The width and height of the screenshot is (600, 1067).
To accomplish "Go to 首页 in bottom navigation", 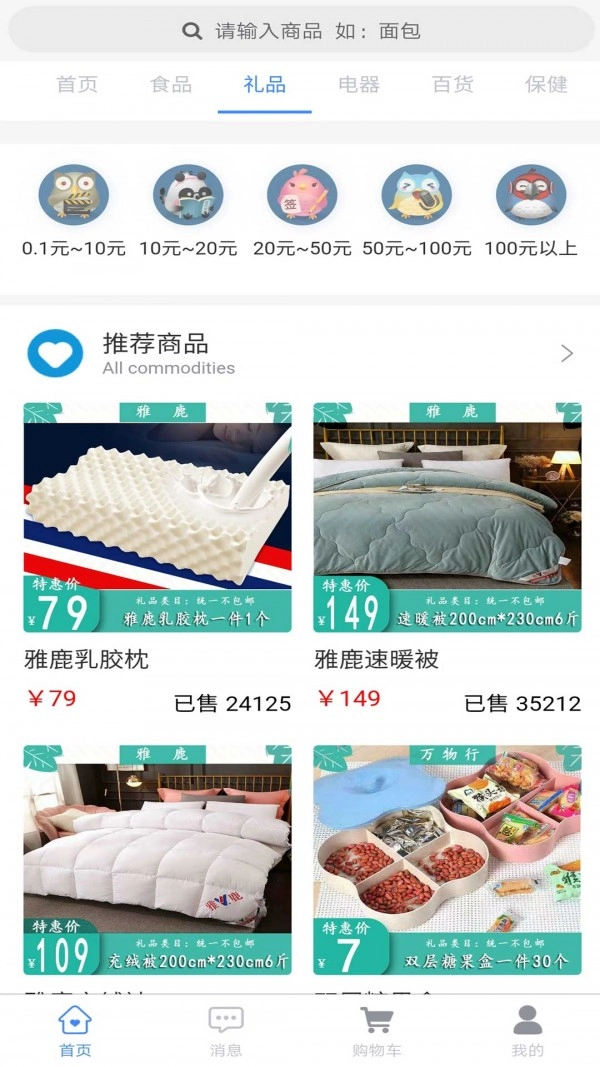I will tap(76, 1030).
